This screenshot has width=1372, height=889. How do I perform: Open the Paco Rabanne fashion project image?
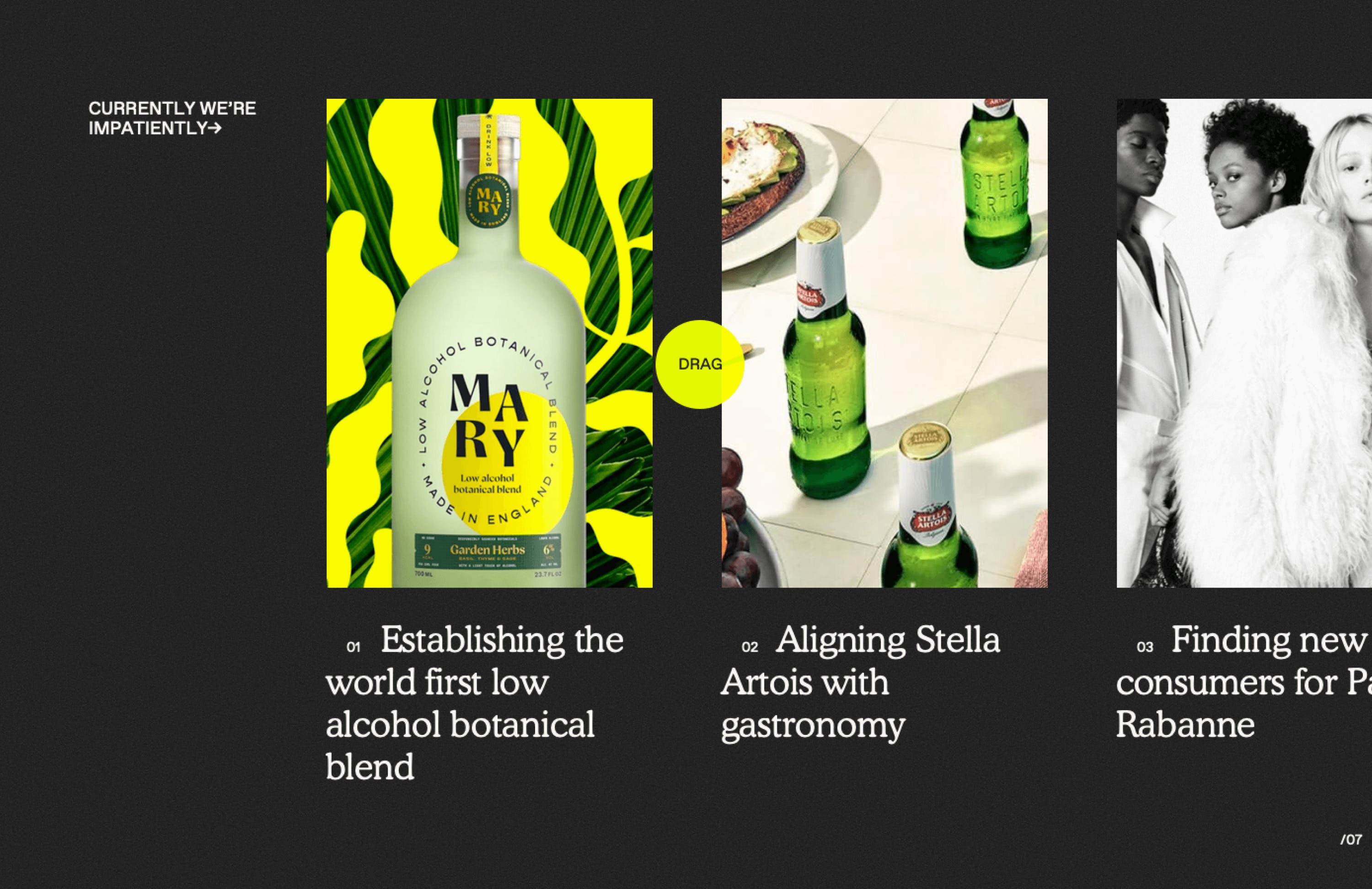(1244, 343)
